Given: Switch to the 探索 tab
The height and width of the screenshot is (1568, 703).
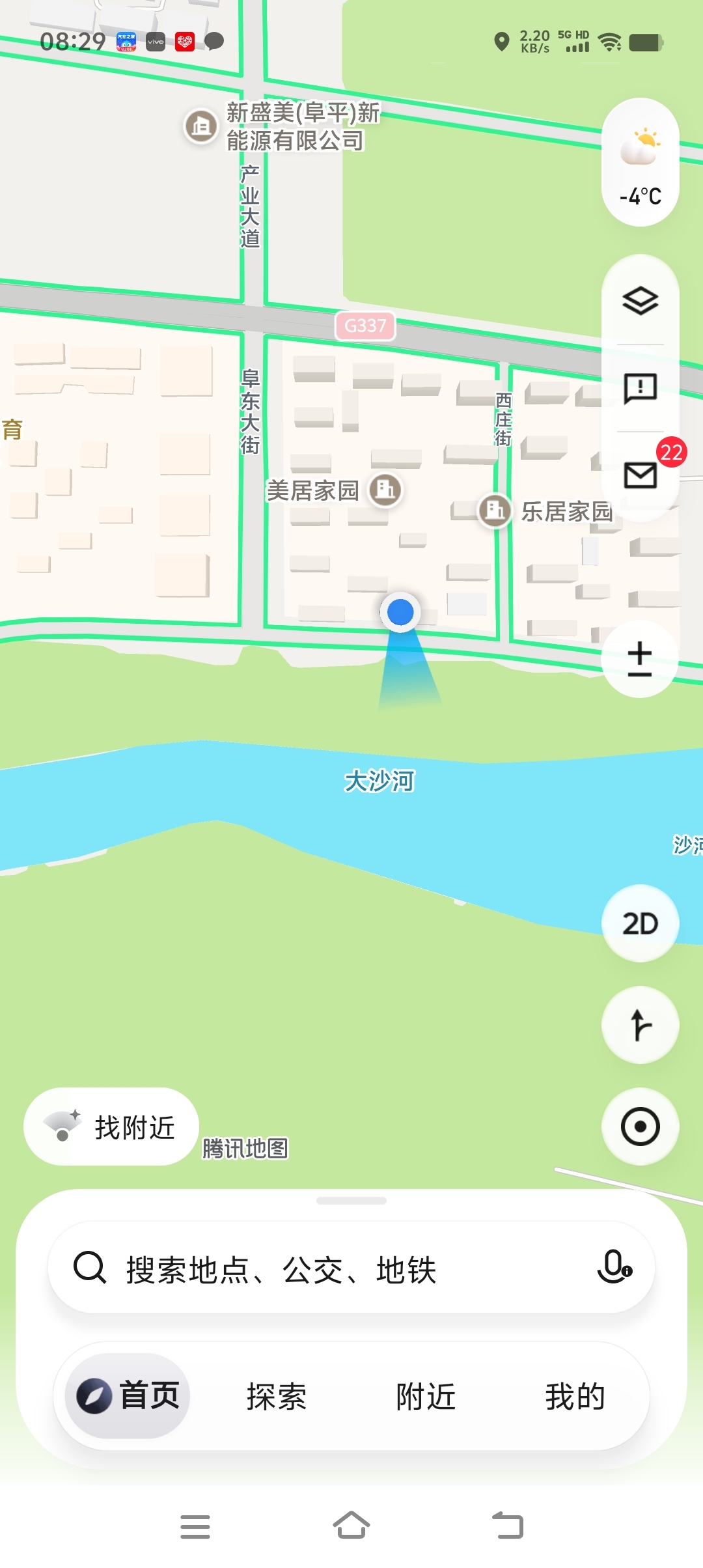Looking at the screenshot, I should pos(276,1397).
